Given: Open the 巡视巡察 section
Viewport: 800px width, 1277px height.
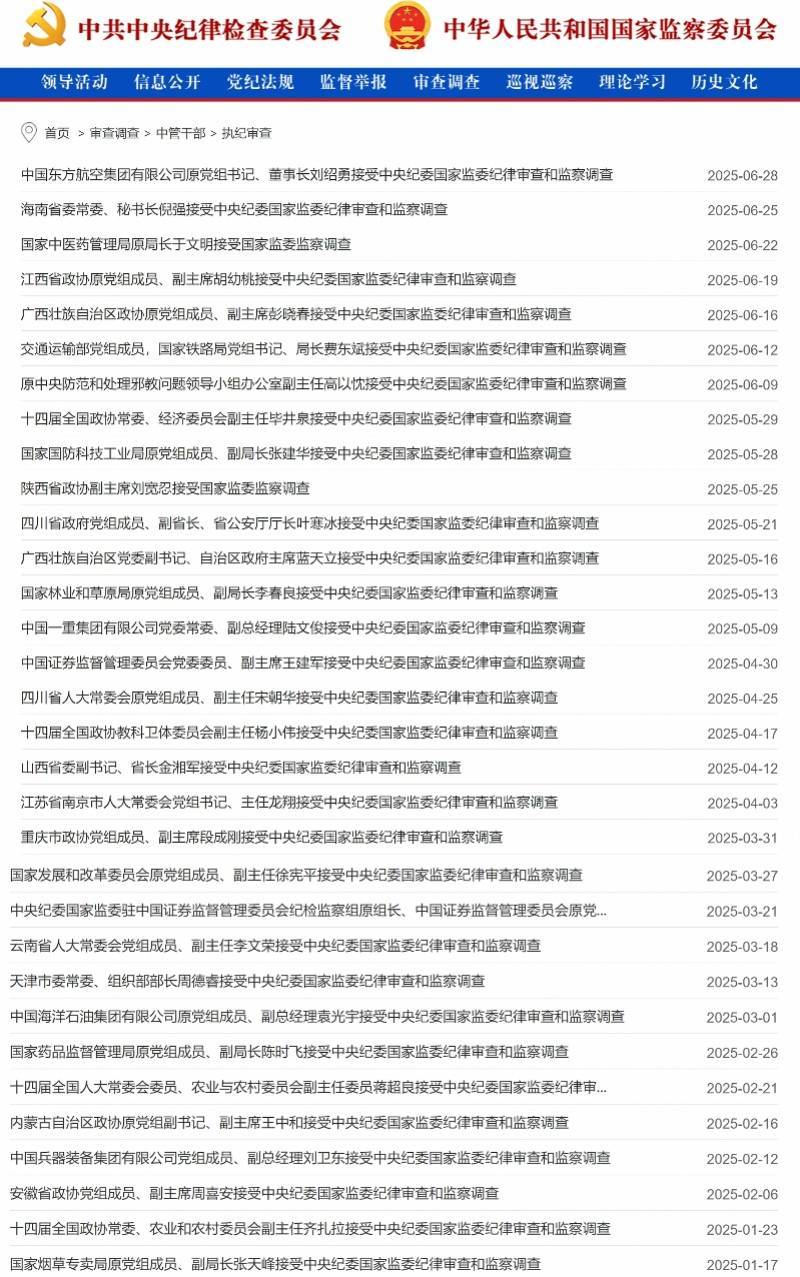Looking at the screenshot, I should point(539,82).
